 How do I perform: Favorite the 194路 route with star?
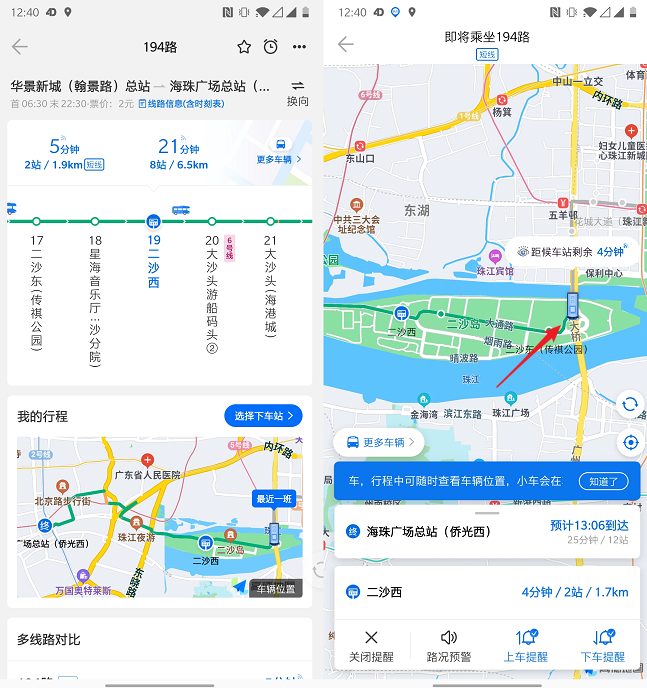click(244, 47)
